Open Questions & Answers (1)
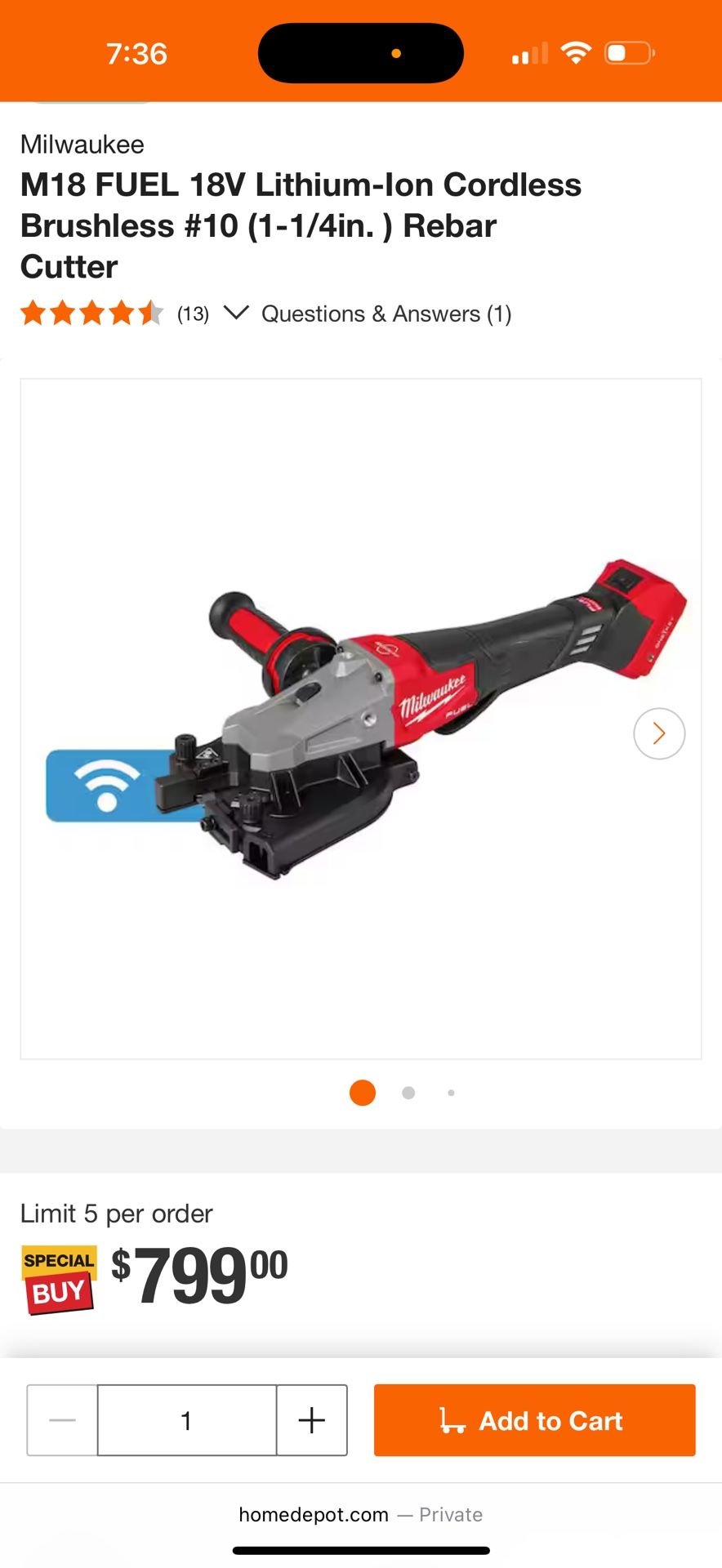This screenshot has width=722, height=1568. (386, 314)
